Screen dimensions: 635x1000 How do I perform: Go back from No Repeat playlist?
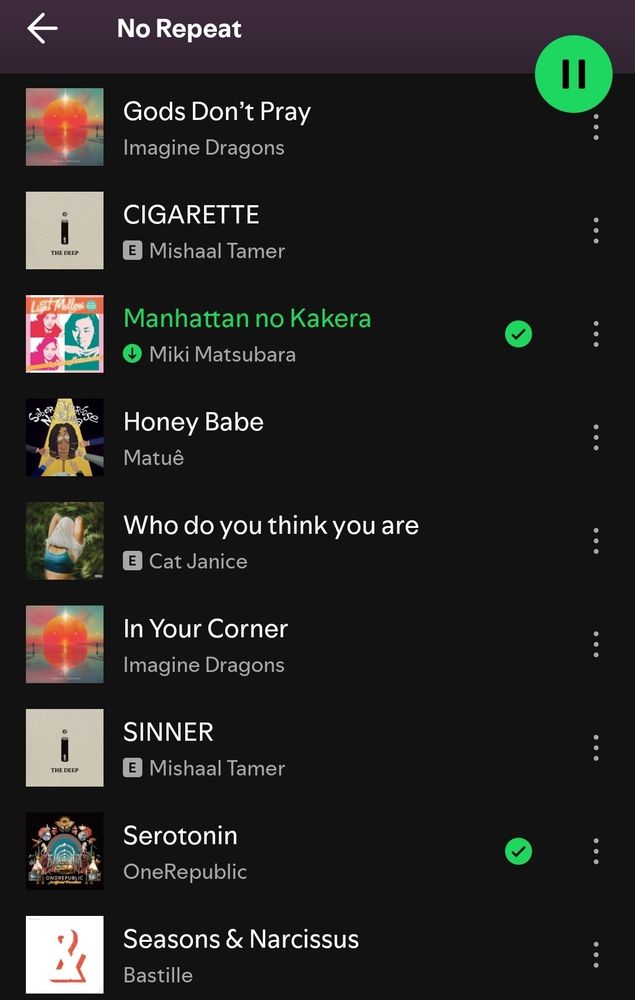[42, 29]
